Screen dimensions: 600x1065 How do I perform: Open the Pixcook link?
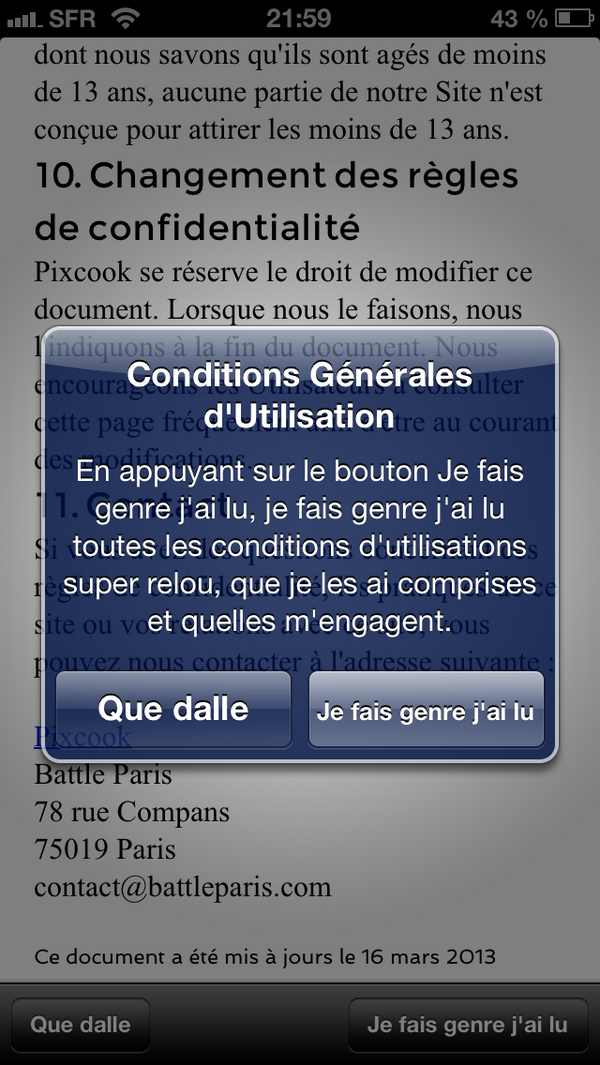82,737
